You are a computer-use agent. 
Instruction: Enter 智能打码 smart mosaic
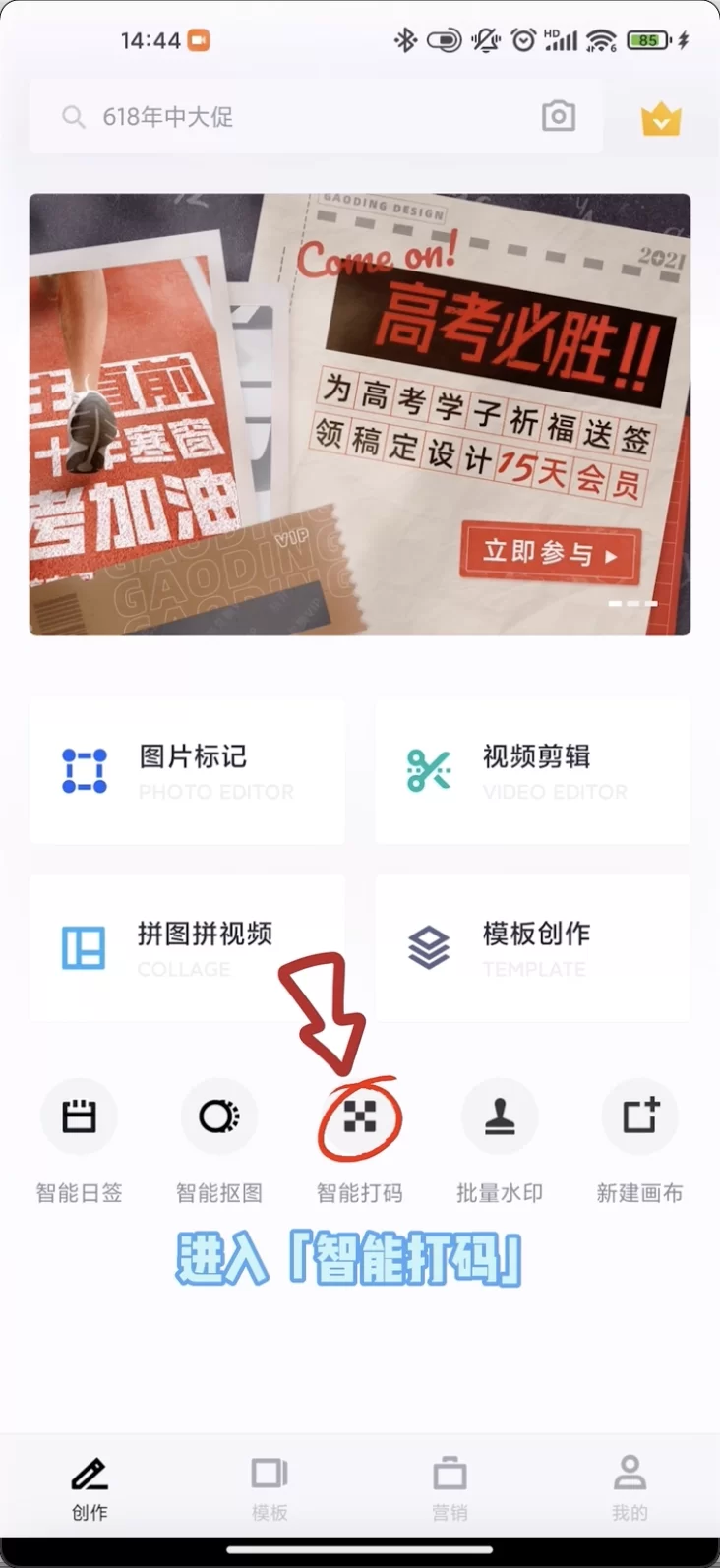tap(360, 1117)
